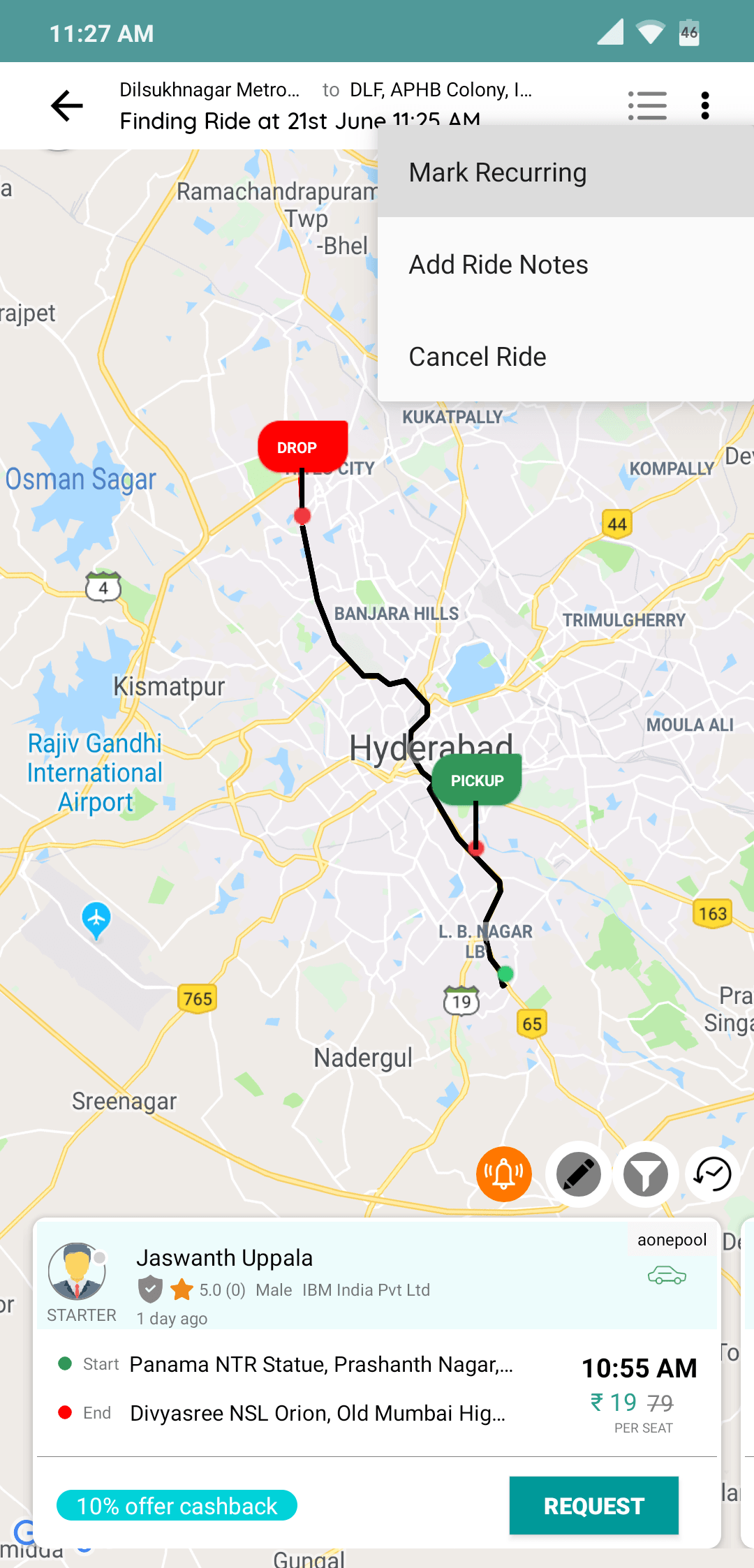Open the filter funnel icon
This screenshot has width=754, height=1568.
(645, 1174)
